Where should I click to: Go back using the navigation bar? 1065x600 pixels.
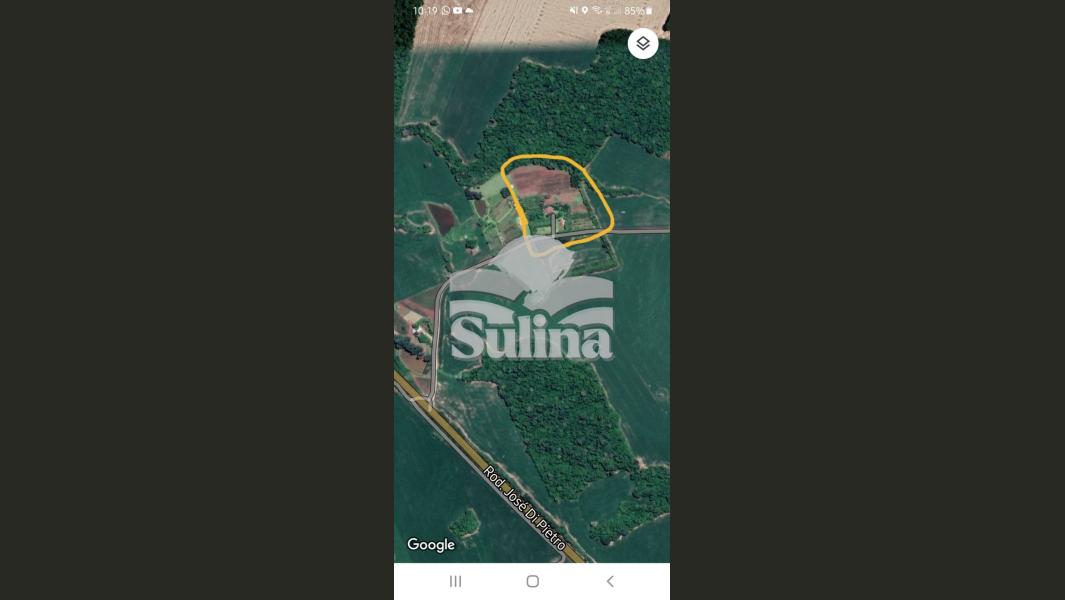pyautogui.click(x=609, y=581)
